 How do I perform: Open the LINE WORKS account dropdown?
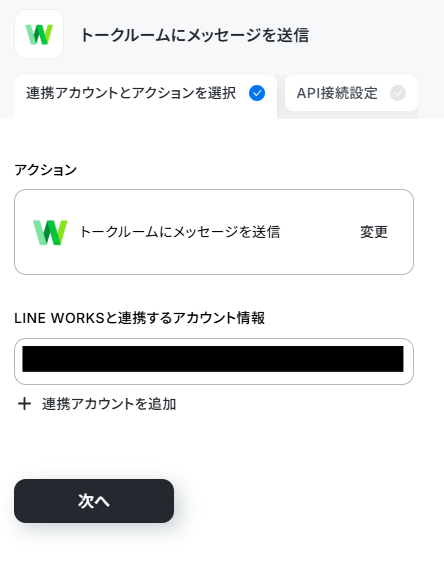pyautogui.click(x=214, y=361)
